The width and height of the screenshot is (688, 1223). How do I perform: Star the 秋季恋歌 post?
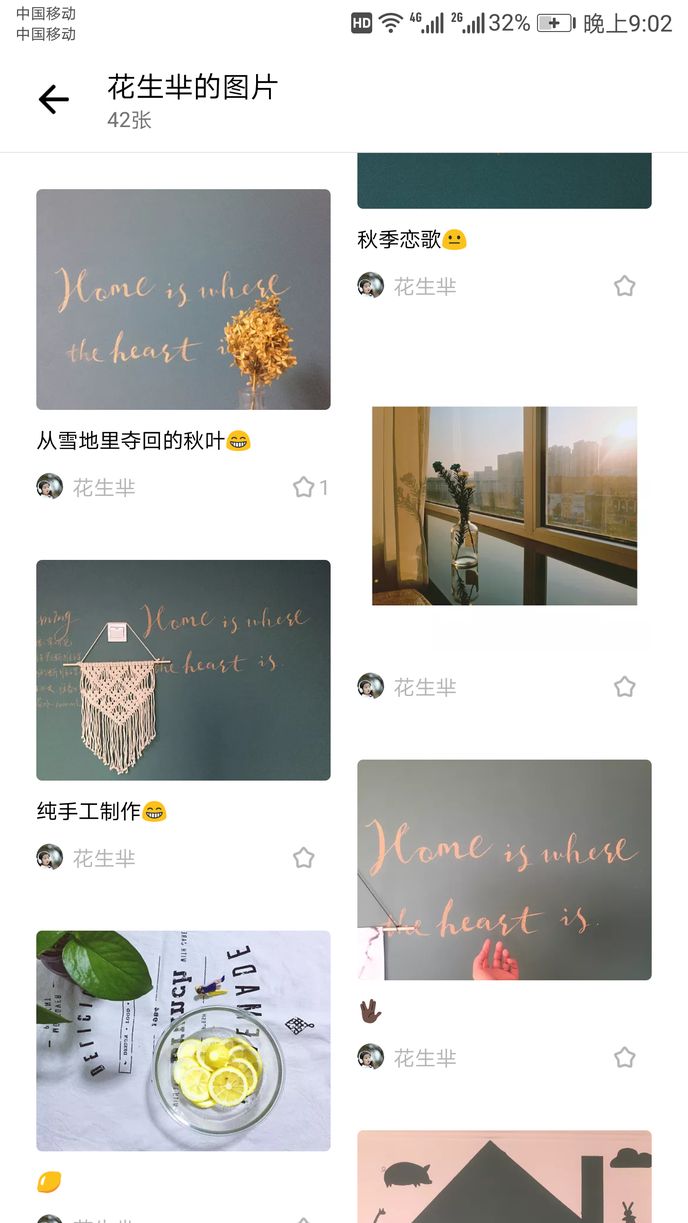coord(625,286)
